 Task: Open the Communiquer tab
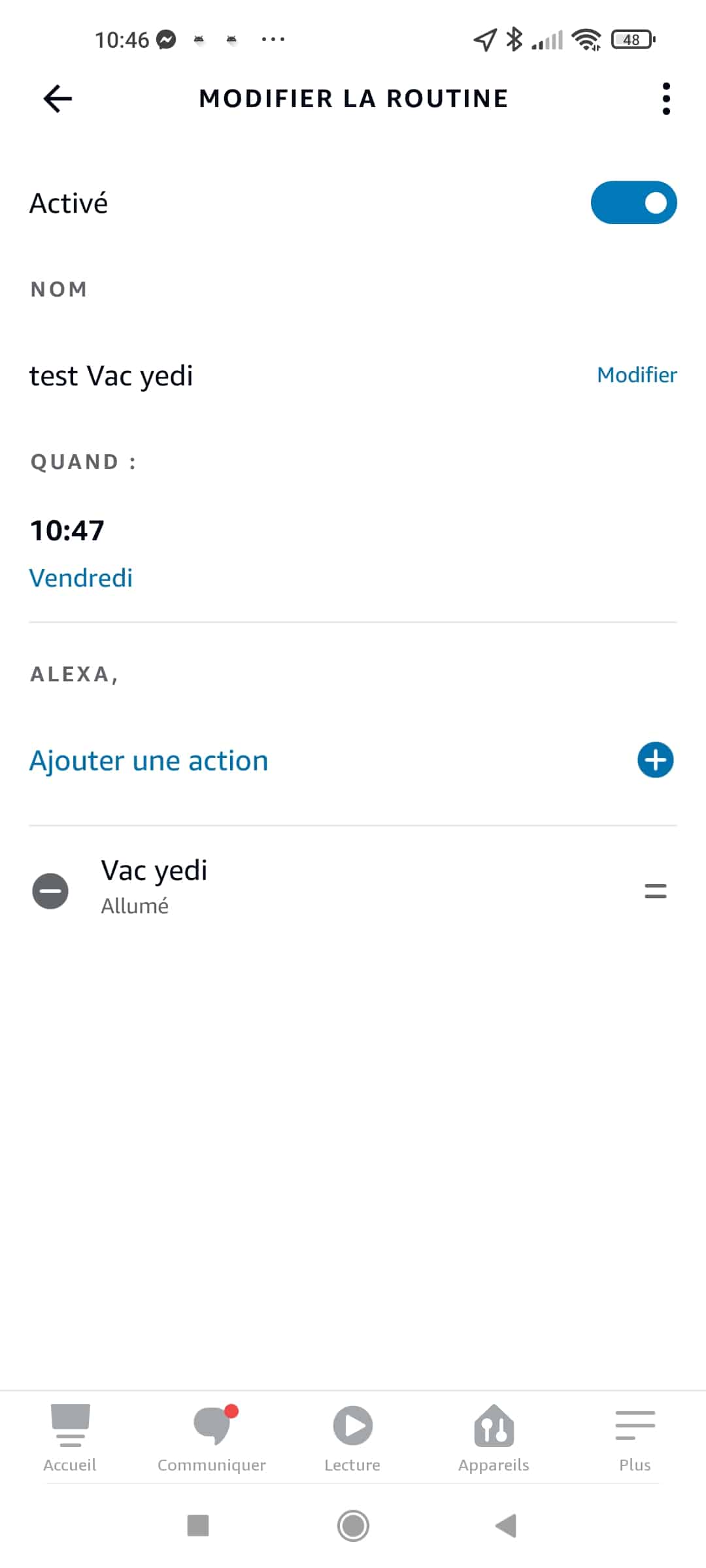212,1439
